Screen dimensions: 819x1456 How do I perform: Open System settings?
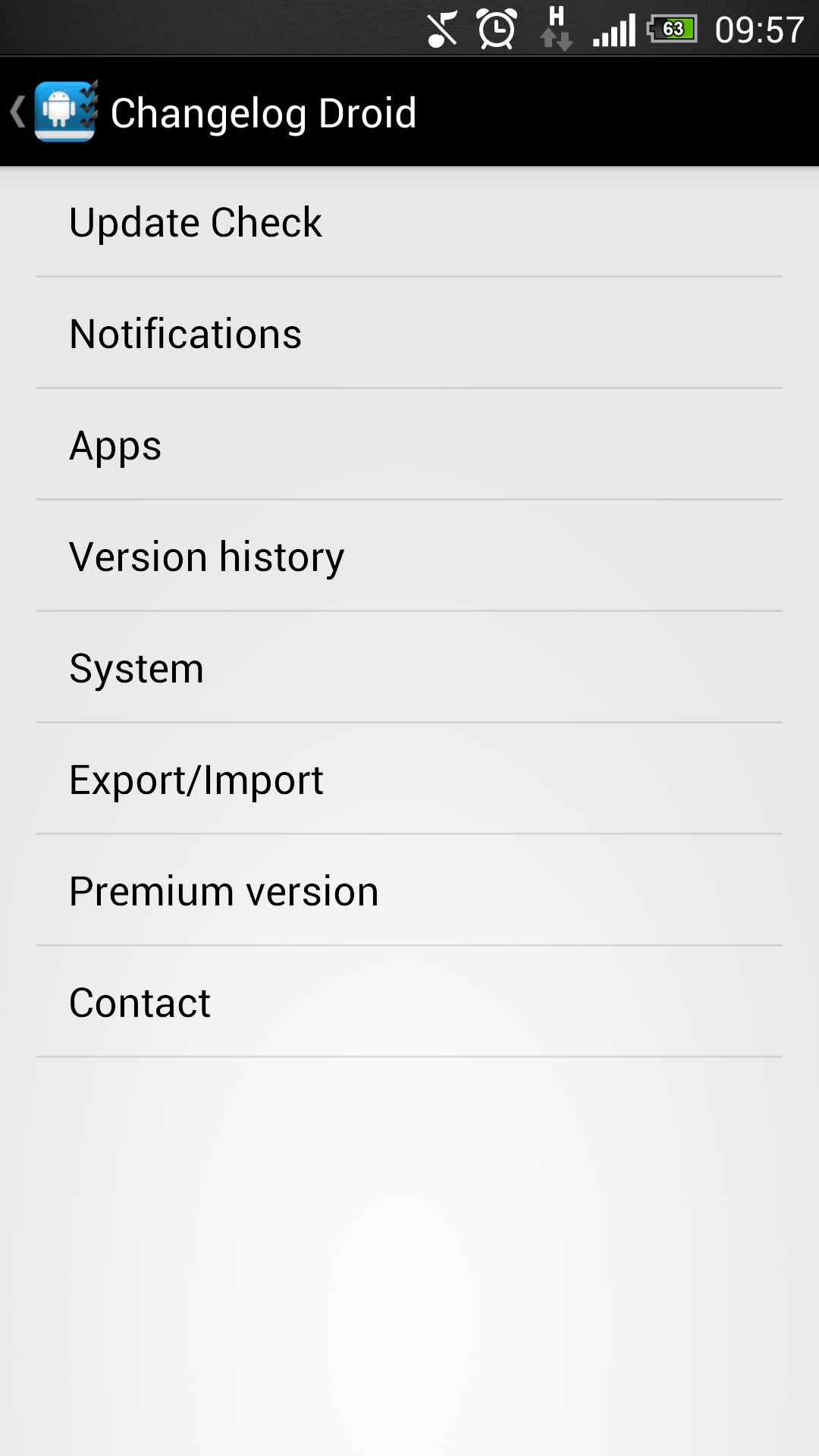(409, 668)
